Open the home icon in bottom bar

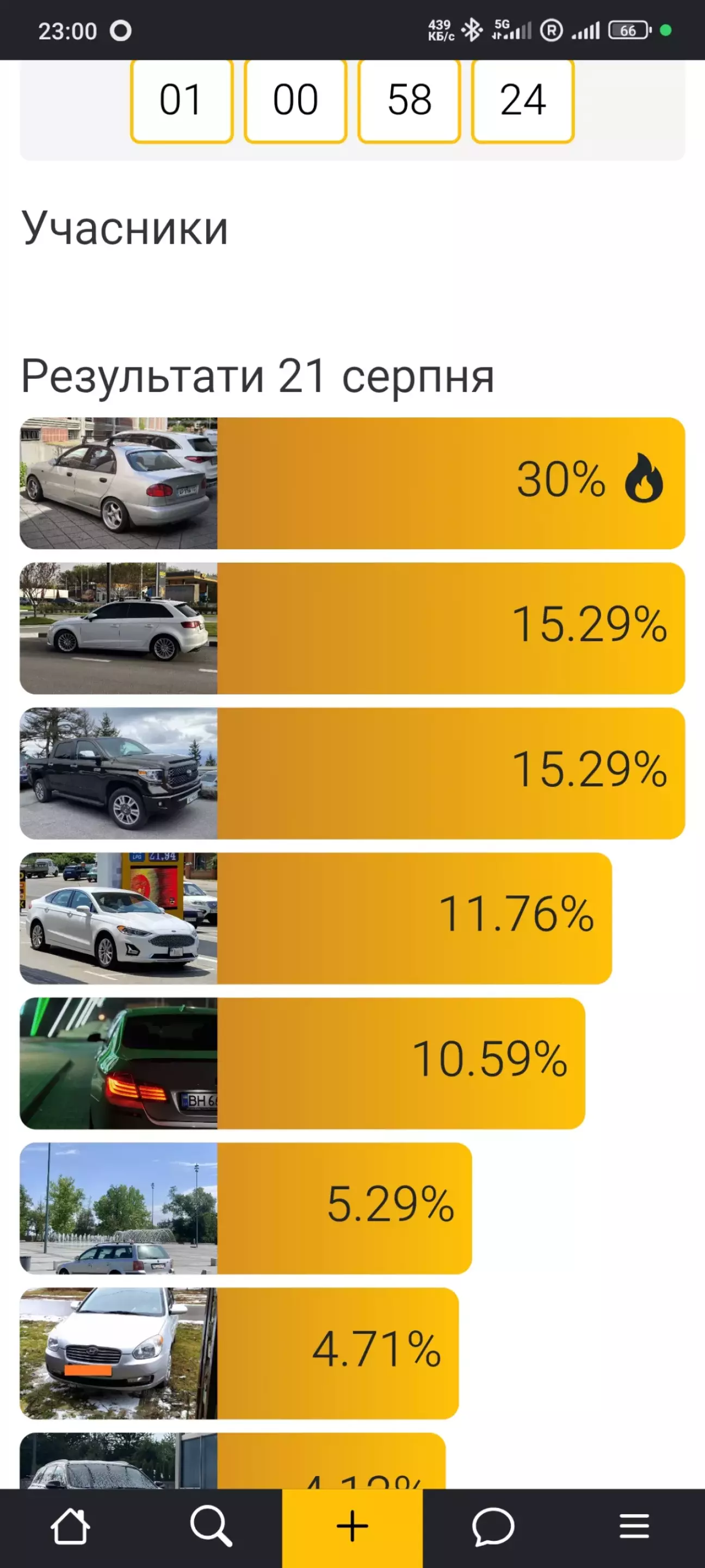point(71,1526)
